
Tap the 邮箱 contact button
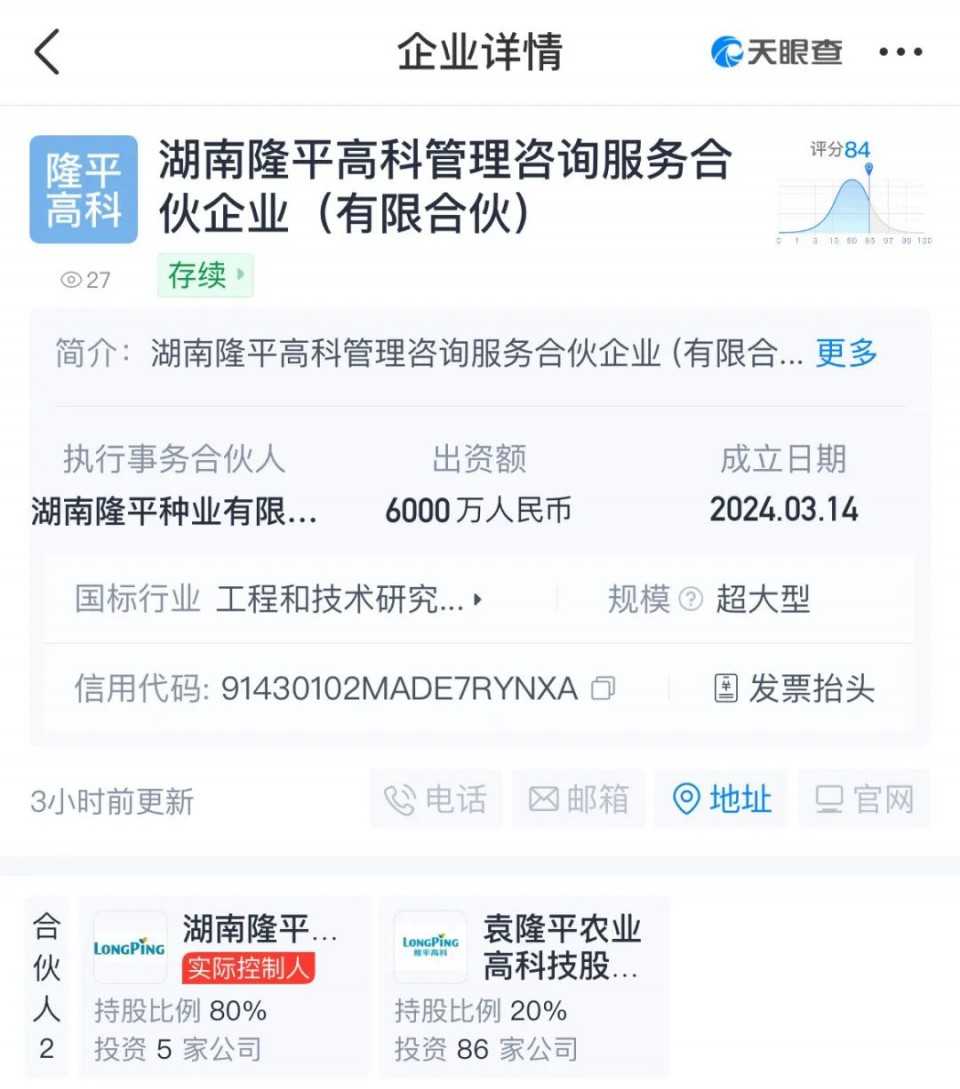tap(578, 799)
